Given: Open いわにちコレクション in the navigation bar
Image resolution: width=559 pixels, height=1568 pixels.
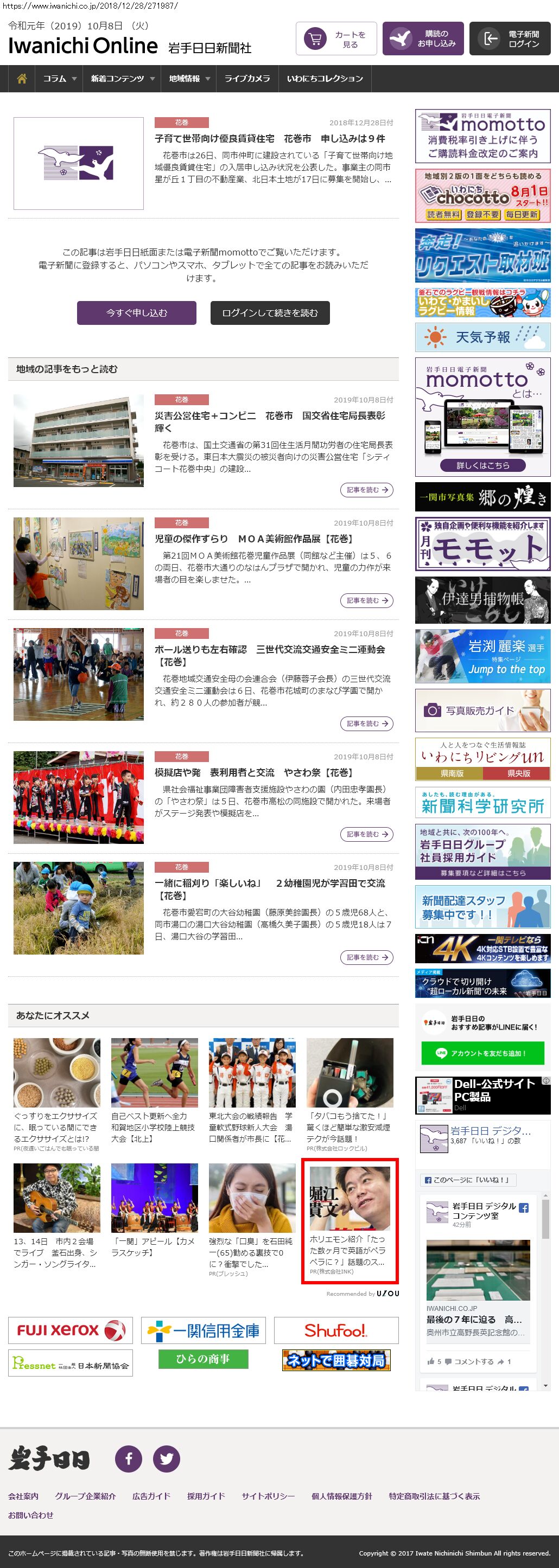Looking at the screenshot, I should point(325,79).
